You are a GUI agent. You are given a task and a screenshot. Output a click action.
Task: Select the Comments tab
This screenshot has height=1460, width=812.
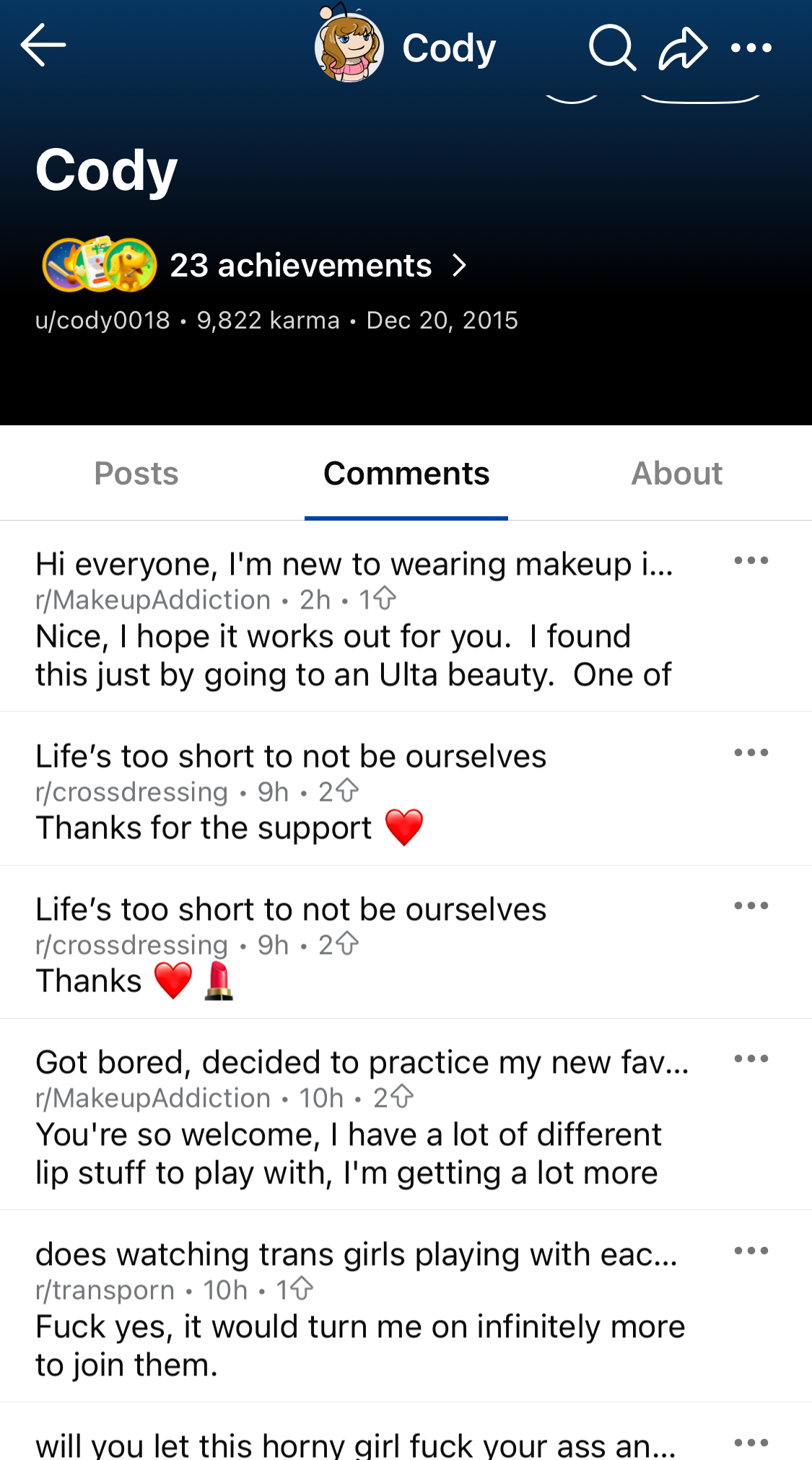406,474
